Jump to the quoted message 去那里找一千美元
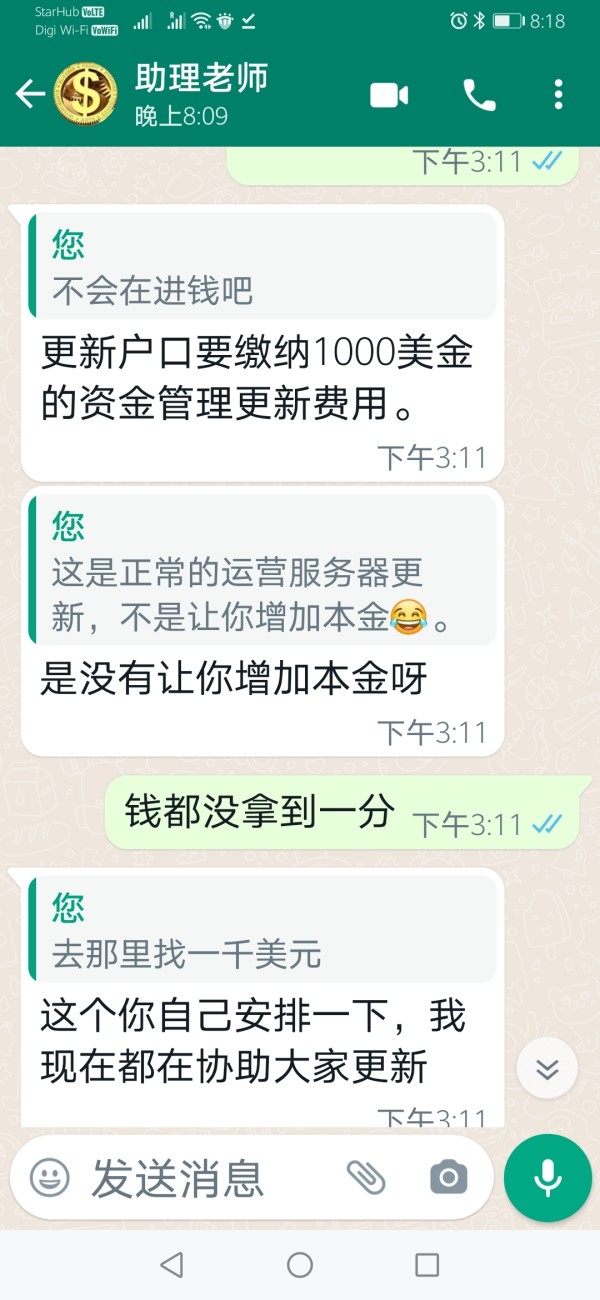This screenshot has height=1300, width=600. click(x=262, y=929)
